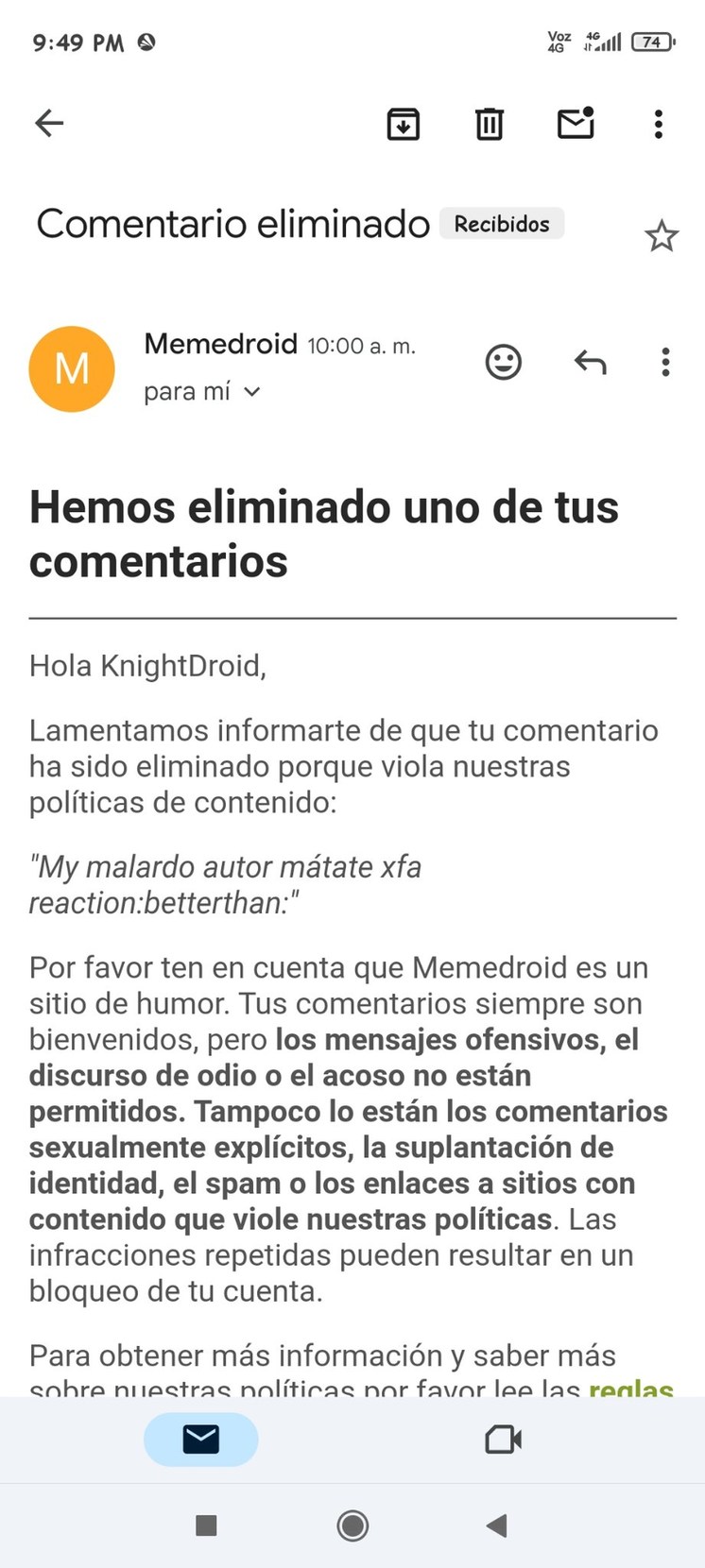Mark the email as unread
This screenshot has width=705, height=1568.
pos(576,123)
